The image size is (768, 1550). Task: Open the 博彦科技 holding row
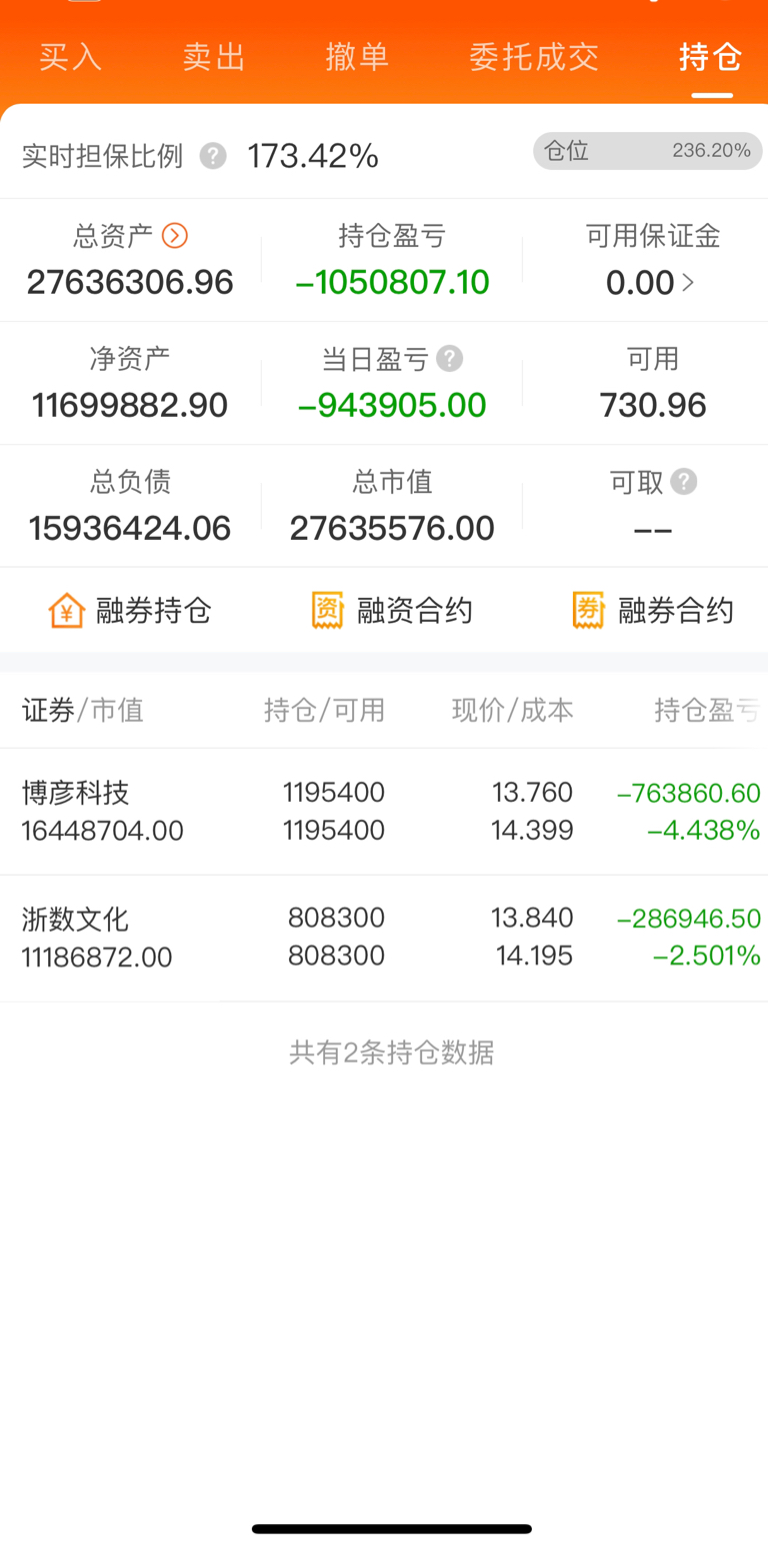(x=384, y=812)
